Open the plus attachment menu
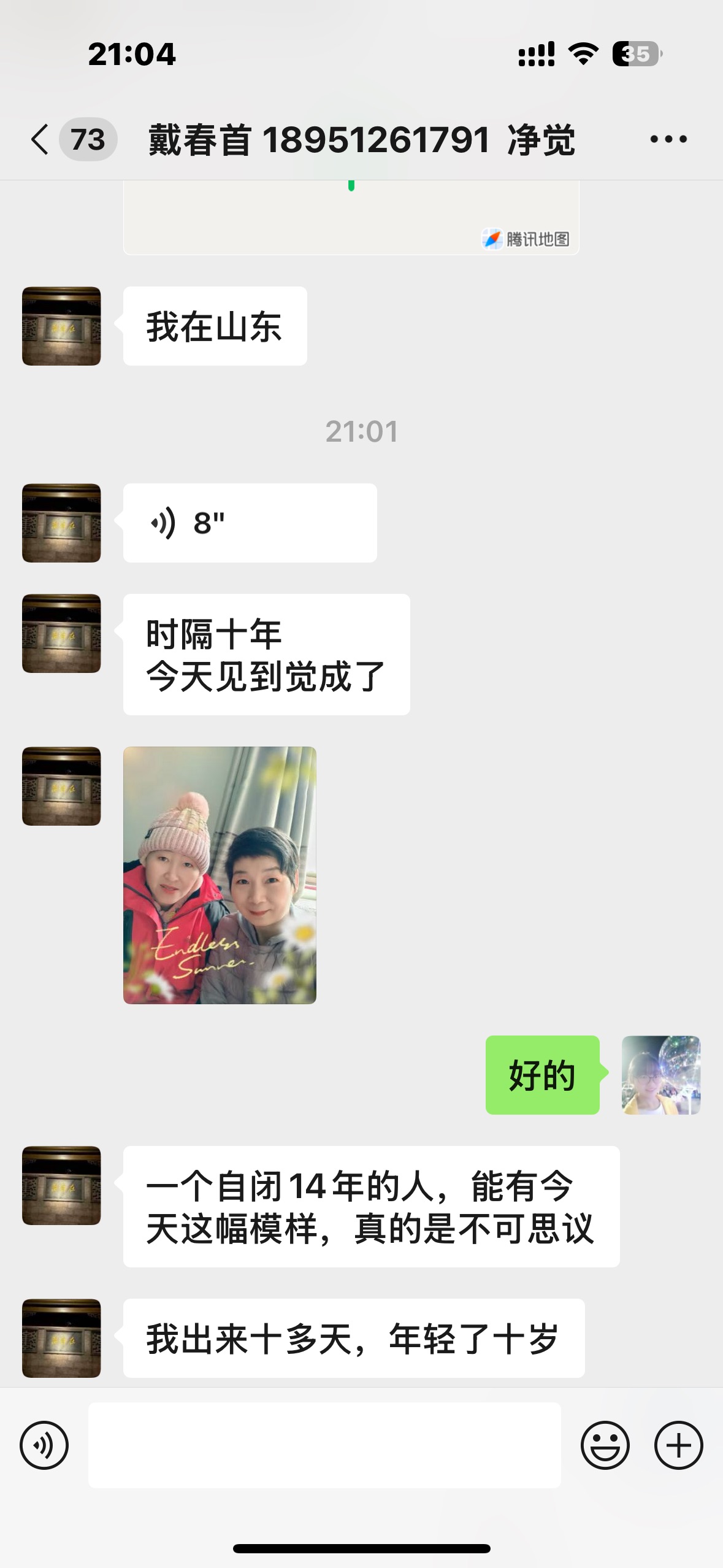723x1568 pixels. tap(678, 1445)
